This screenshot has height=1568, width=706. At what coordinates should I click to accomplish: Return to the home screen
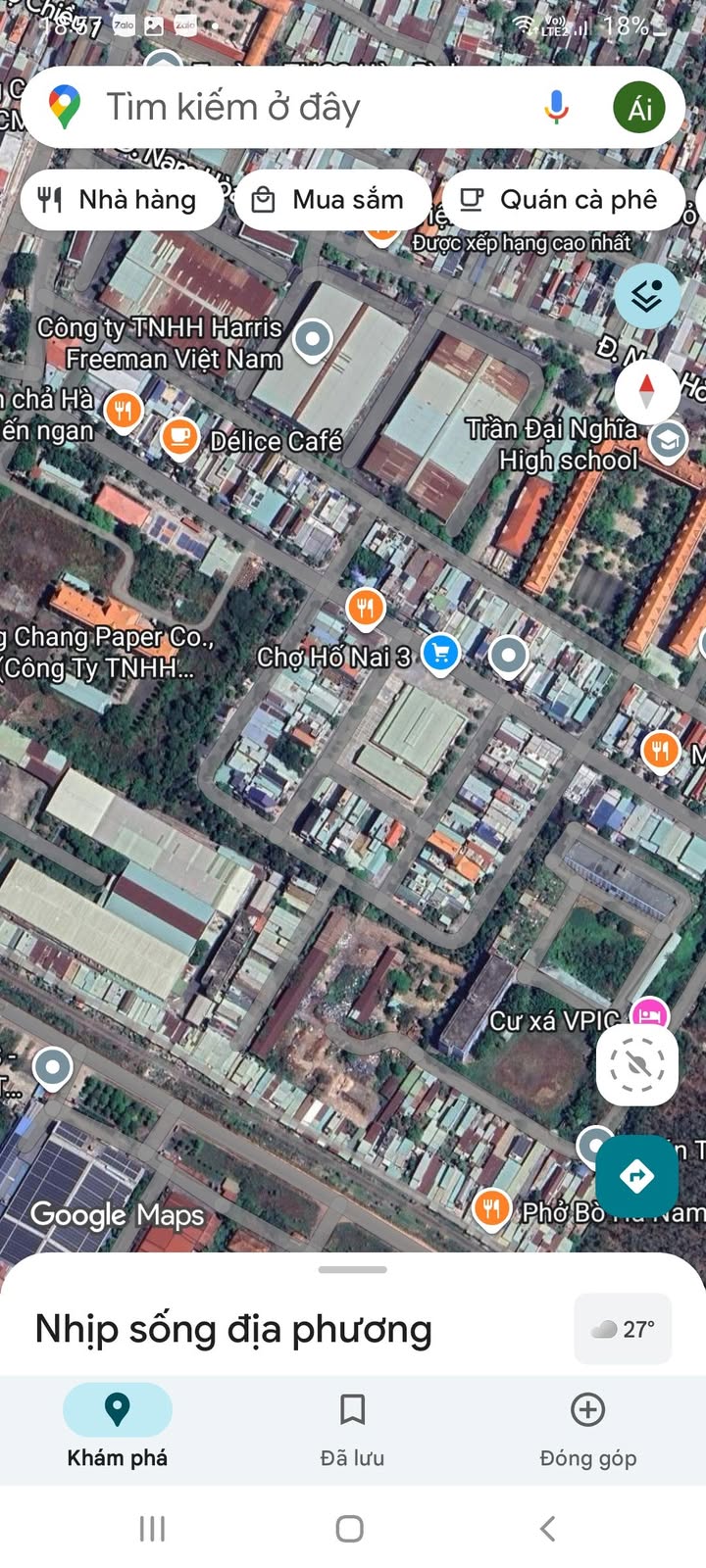point(350,1528)
